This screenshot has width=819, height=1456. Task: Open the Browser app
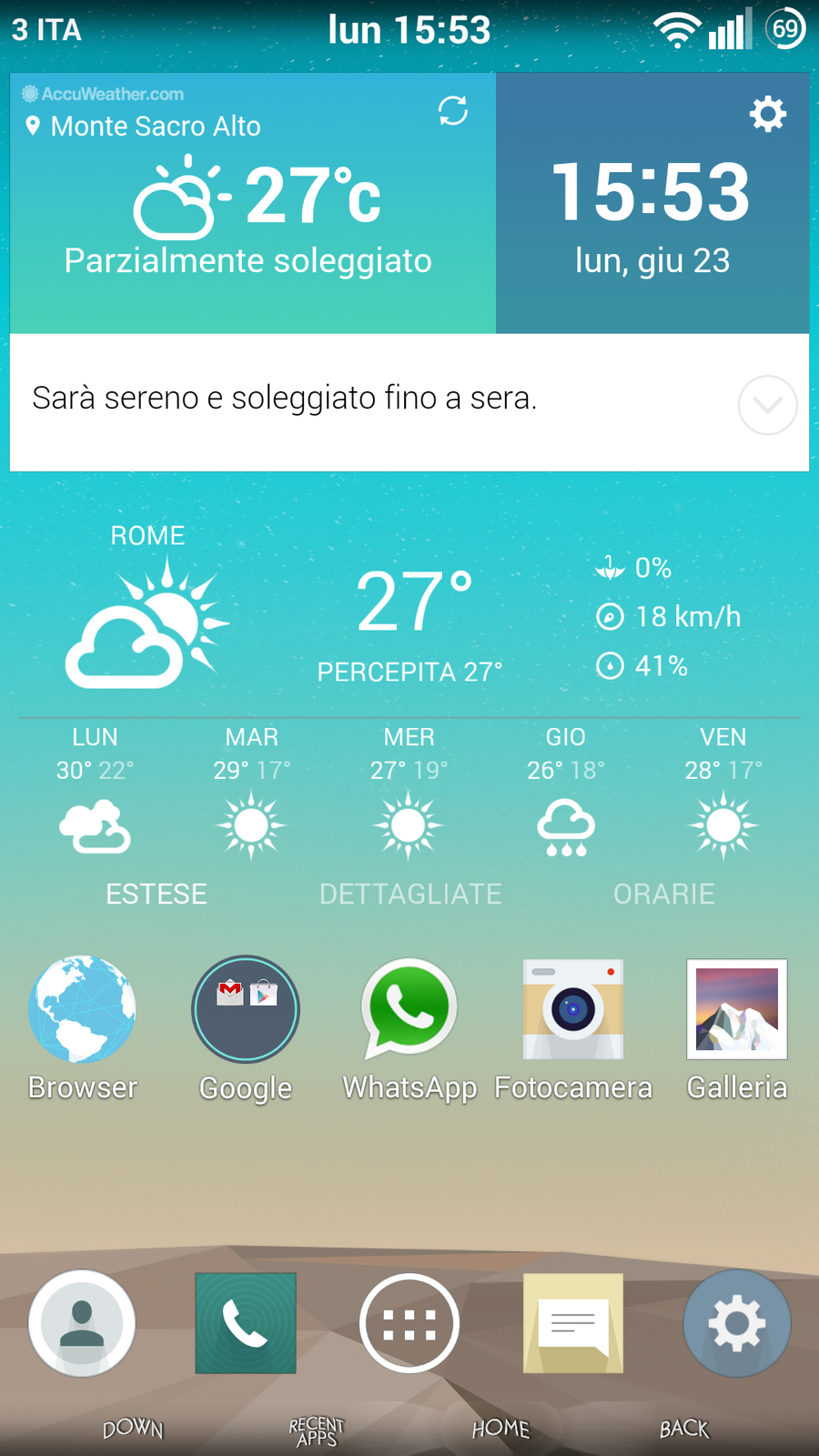point(82,1010)
